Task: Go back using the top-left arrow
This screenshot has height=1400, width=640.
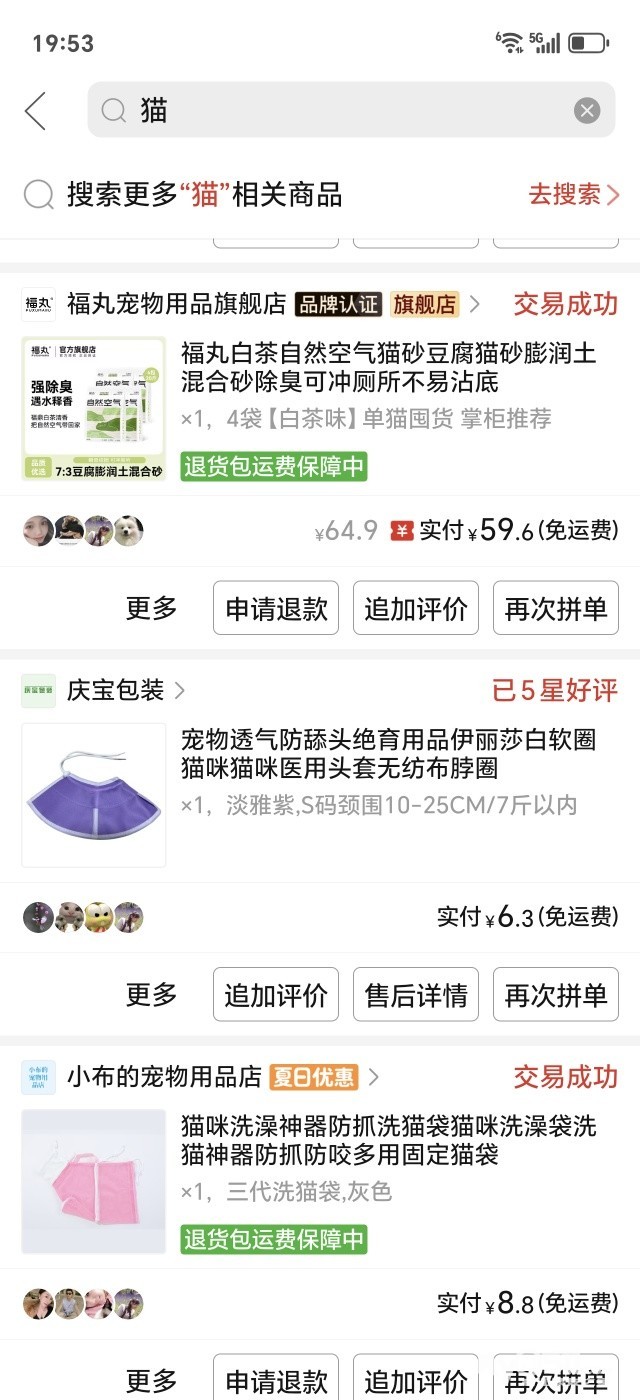Action: click(x=36, y=111)
